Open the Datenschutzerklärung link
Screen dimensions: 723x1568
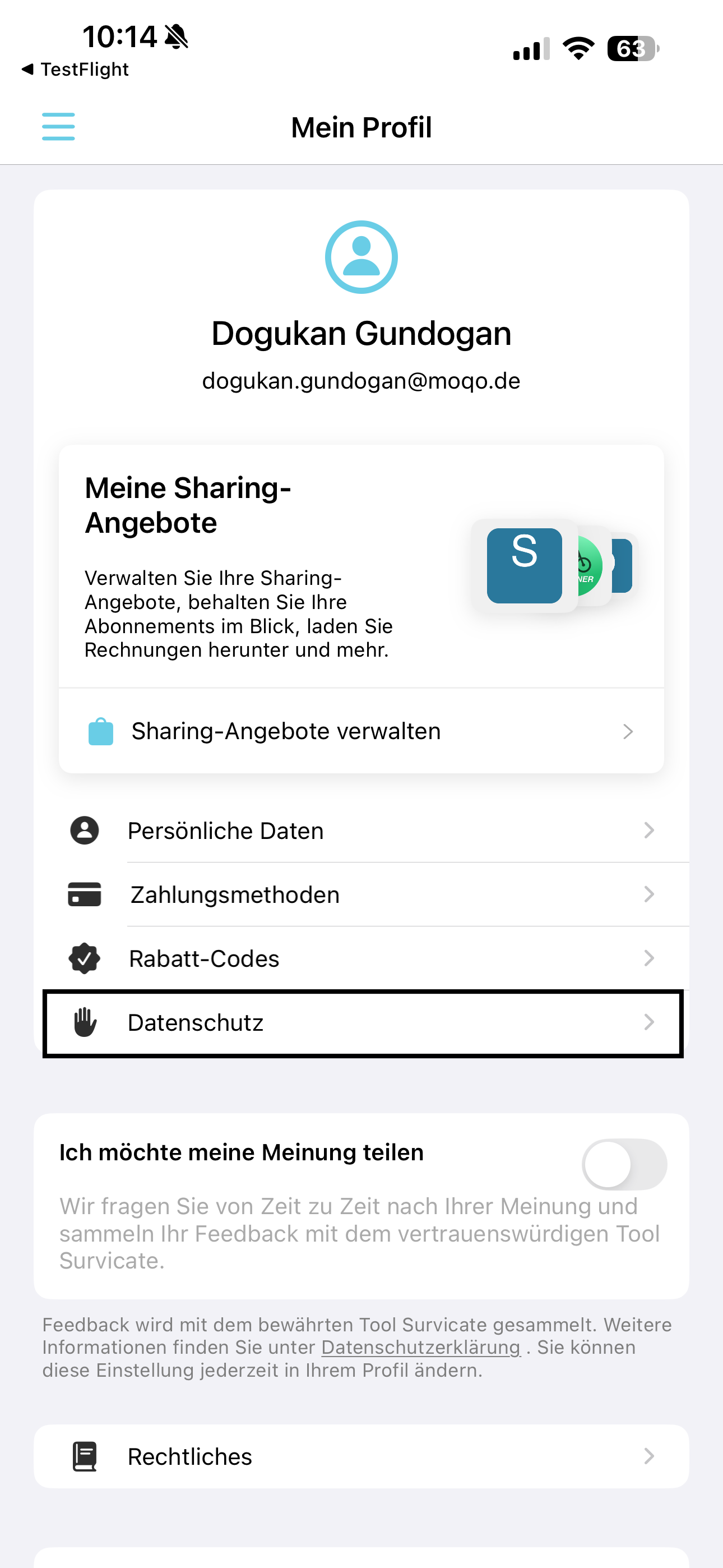[420, 1348]
